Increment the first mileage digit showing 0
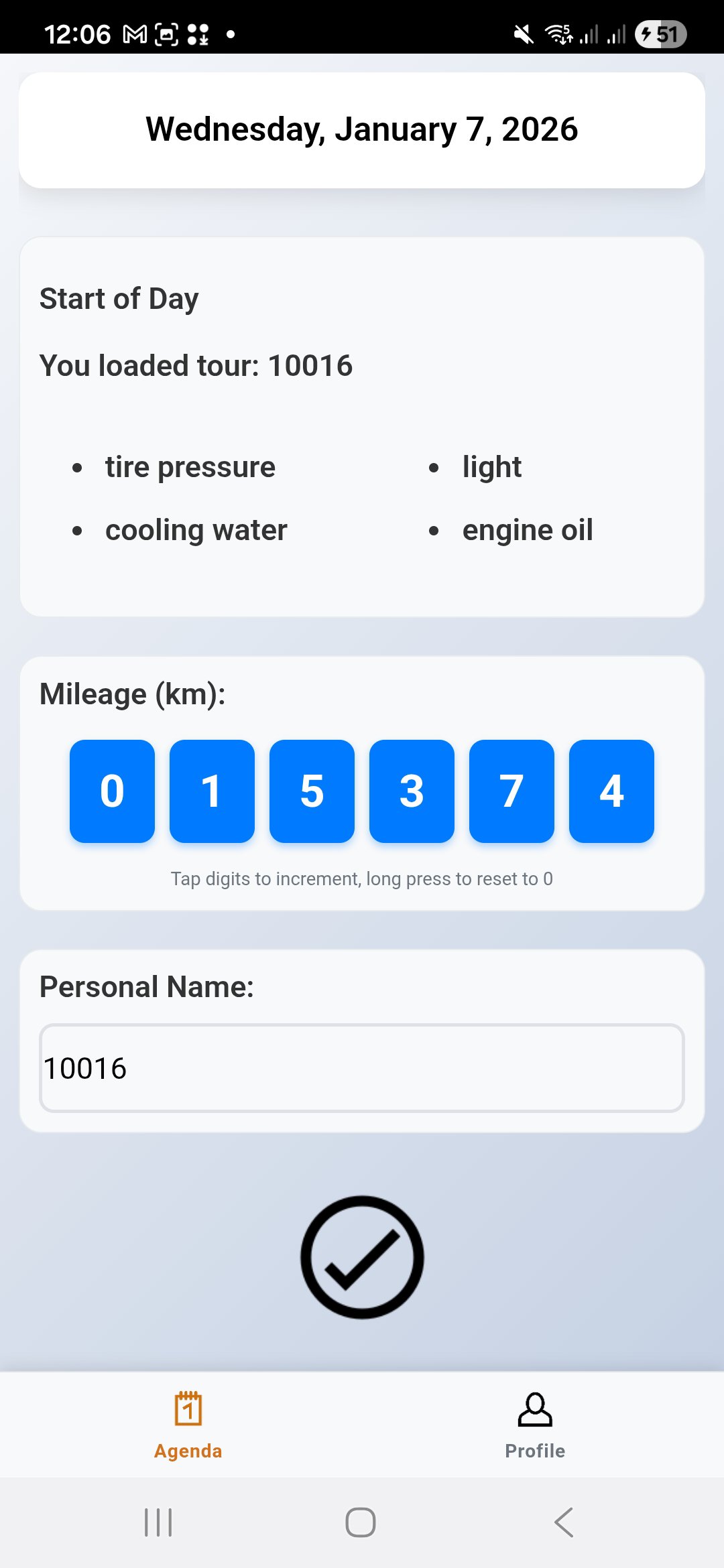Screen dimensions: 724x1568 [x=112, y=791]
